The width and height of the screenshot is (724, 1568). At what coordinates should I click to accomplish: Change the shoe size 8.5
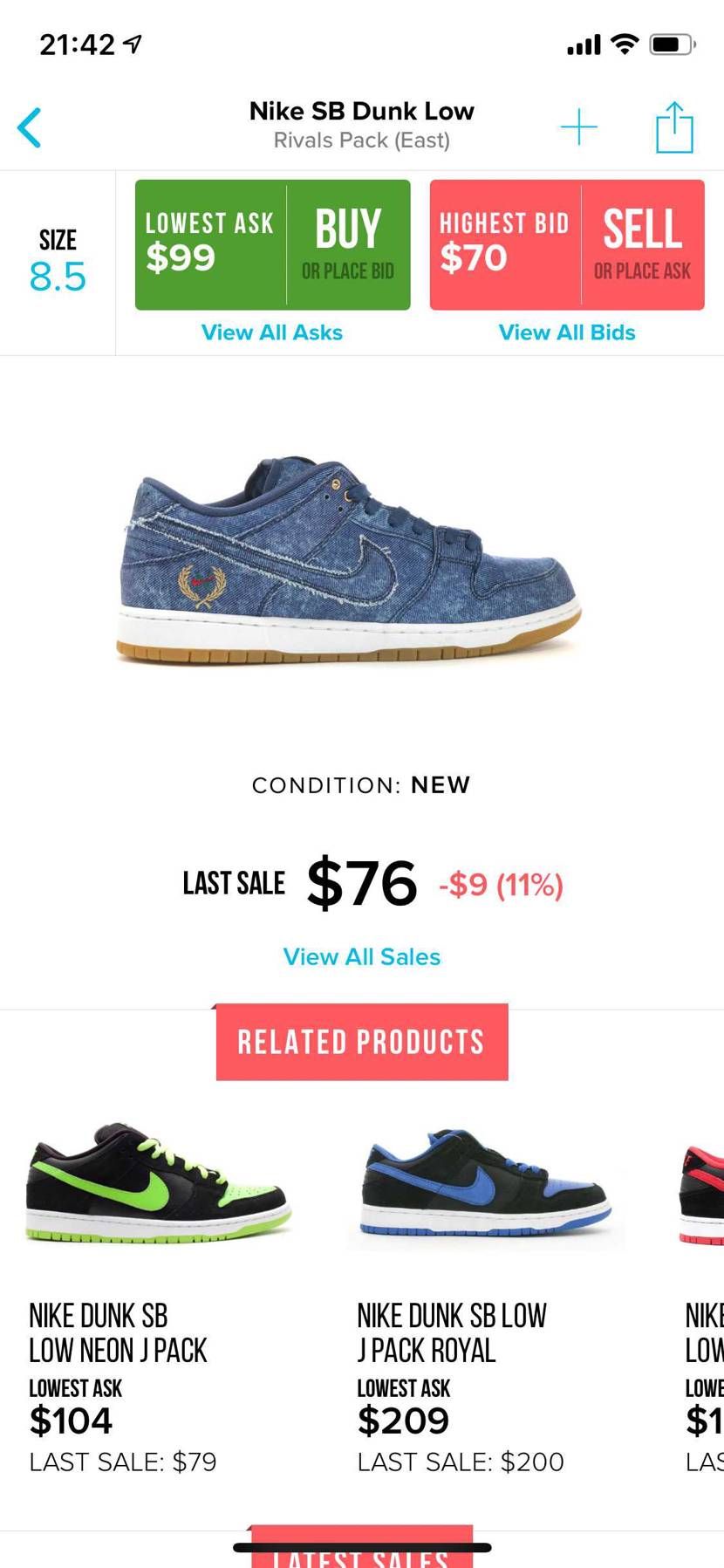click(58, 263)
